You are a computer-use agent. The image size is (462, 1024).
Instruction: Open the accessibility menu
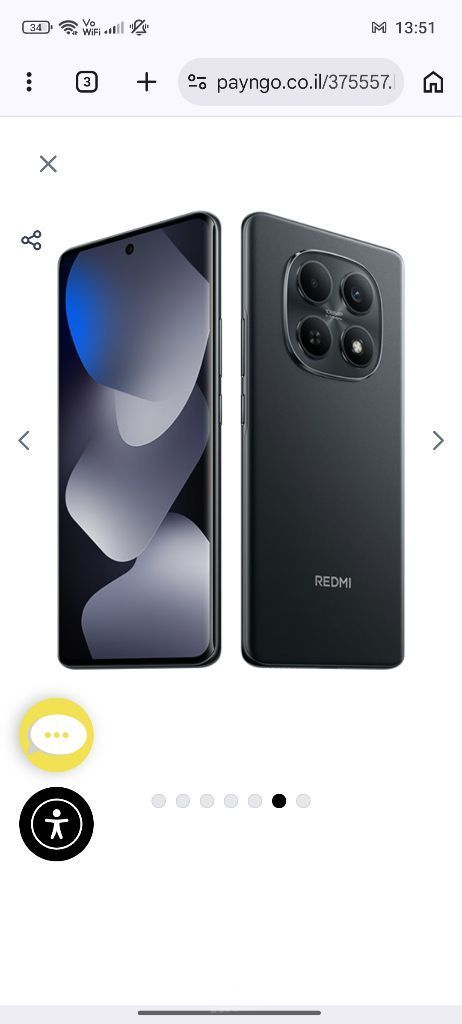point(57,824)
